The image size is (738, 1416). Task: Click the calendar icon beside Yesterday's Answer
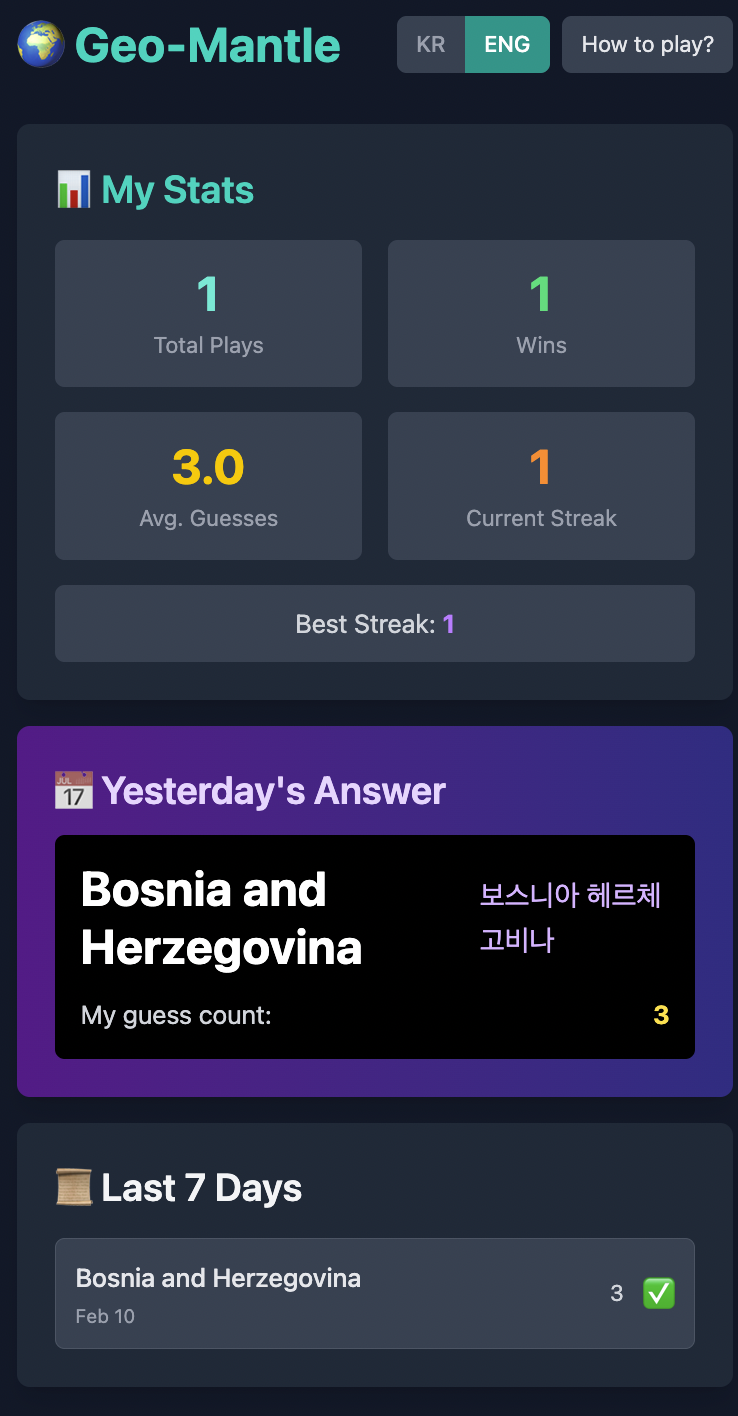(74, 790)
